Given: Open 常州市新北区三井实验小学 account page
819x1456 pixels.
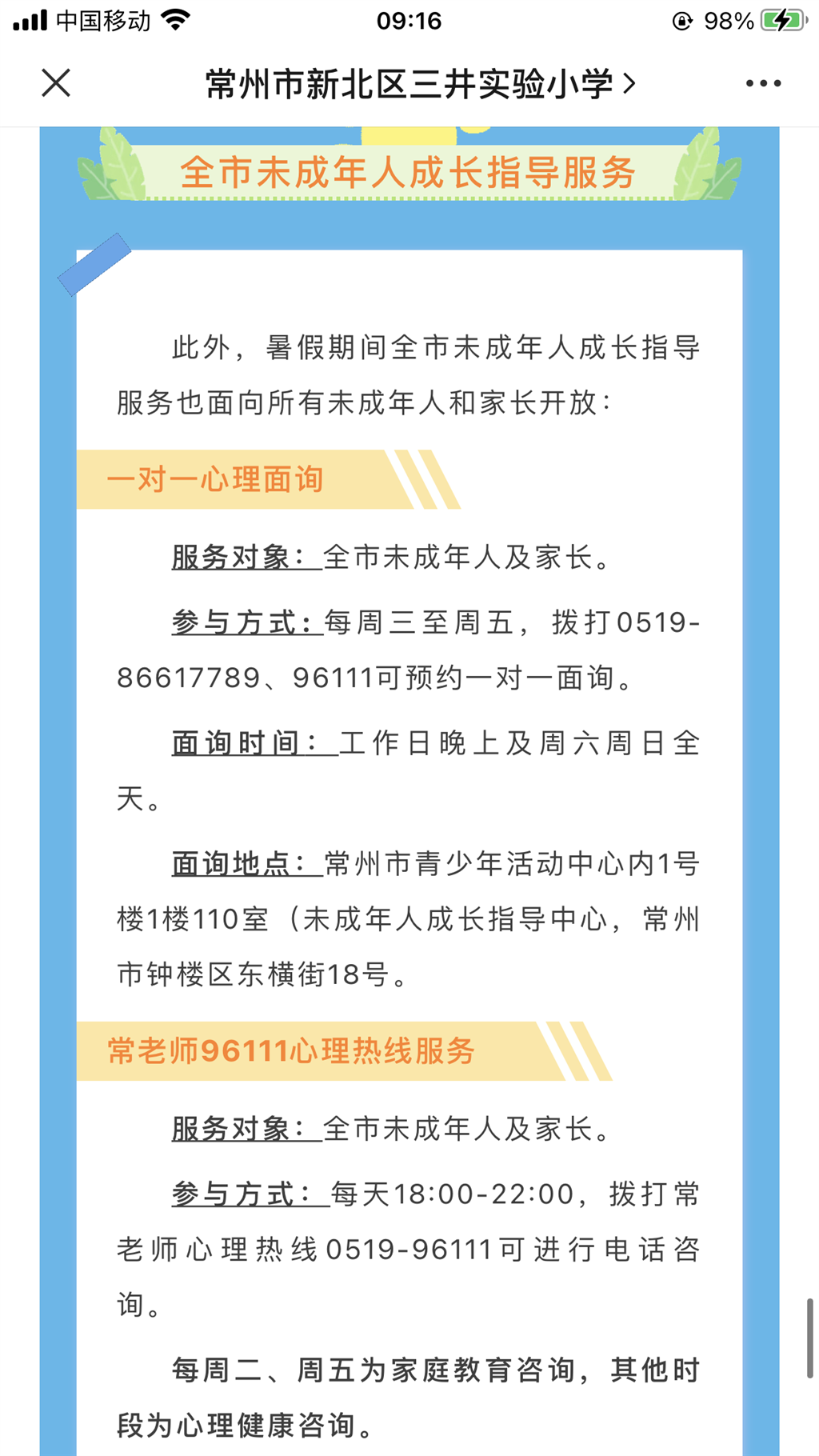Looking at the screenshot, I should coord(419,84).
